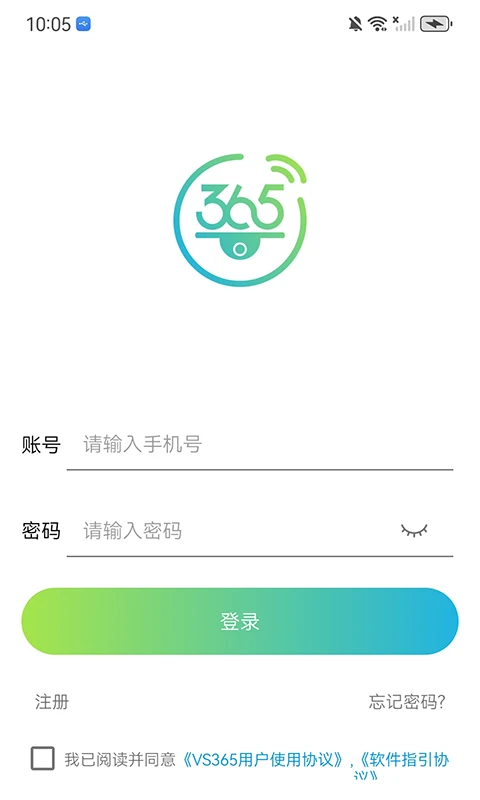This screenshot has width=480, height=800.
Task: Open the 软件指引协议 link
Action: coord(406,764)
